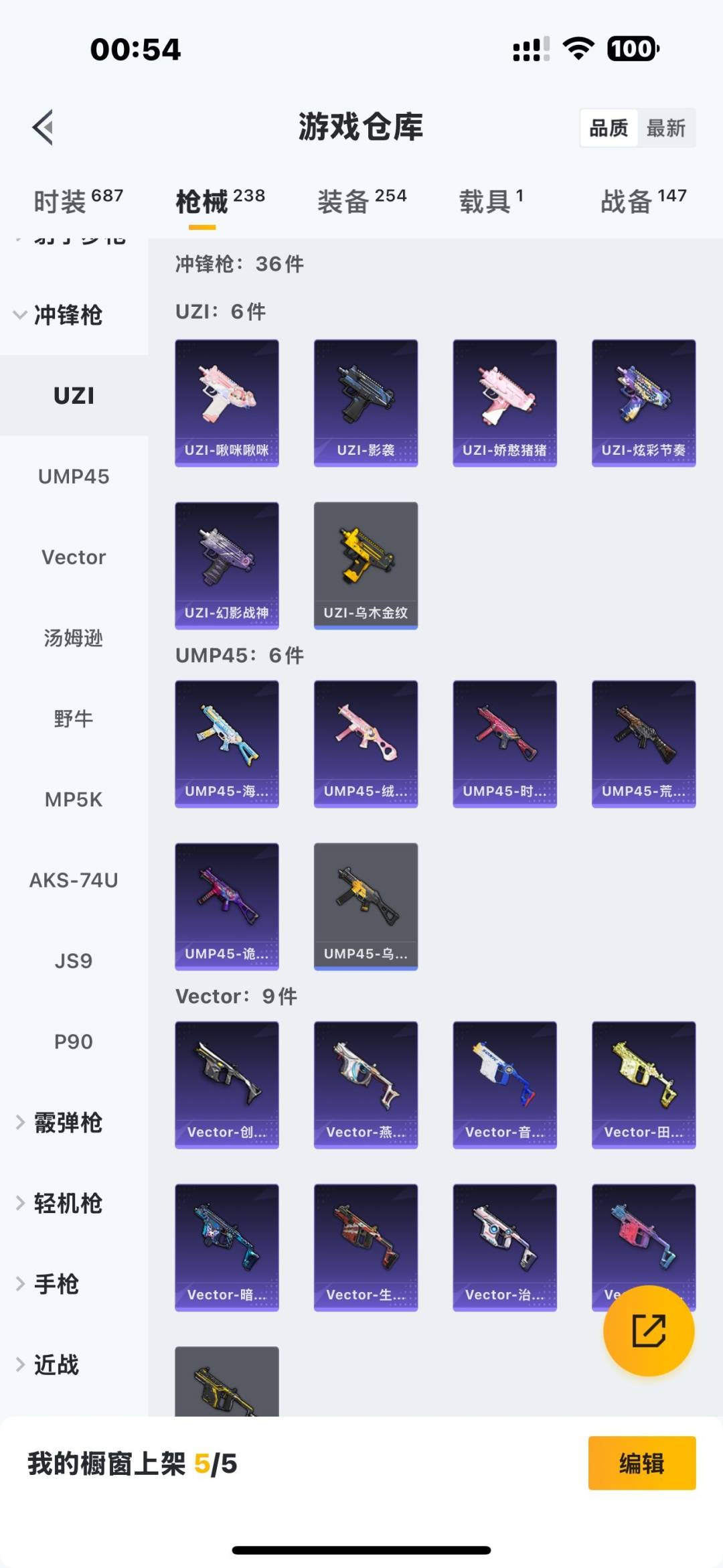Expand the 轻机枪 category

point(59,1204)
